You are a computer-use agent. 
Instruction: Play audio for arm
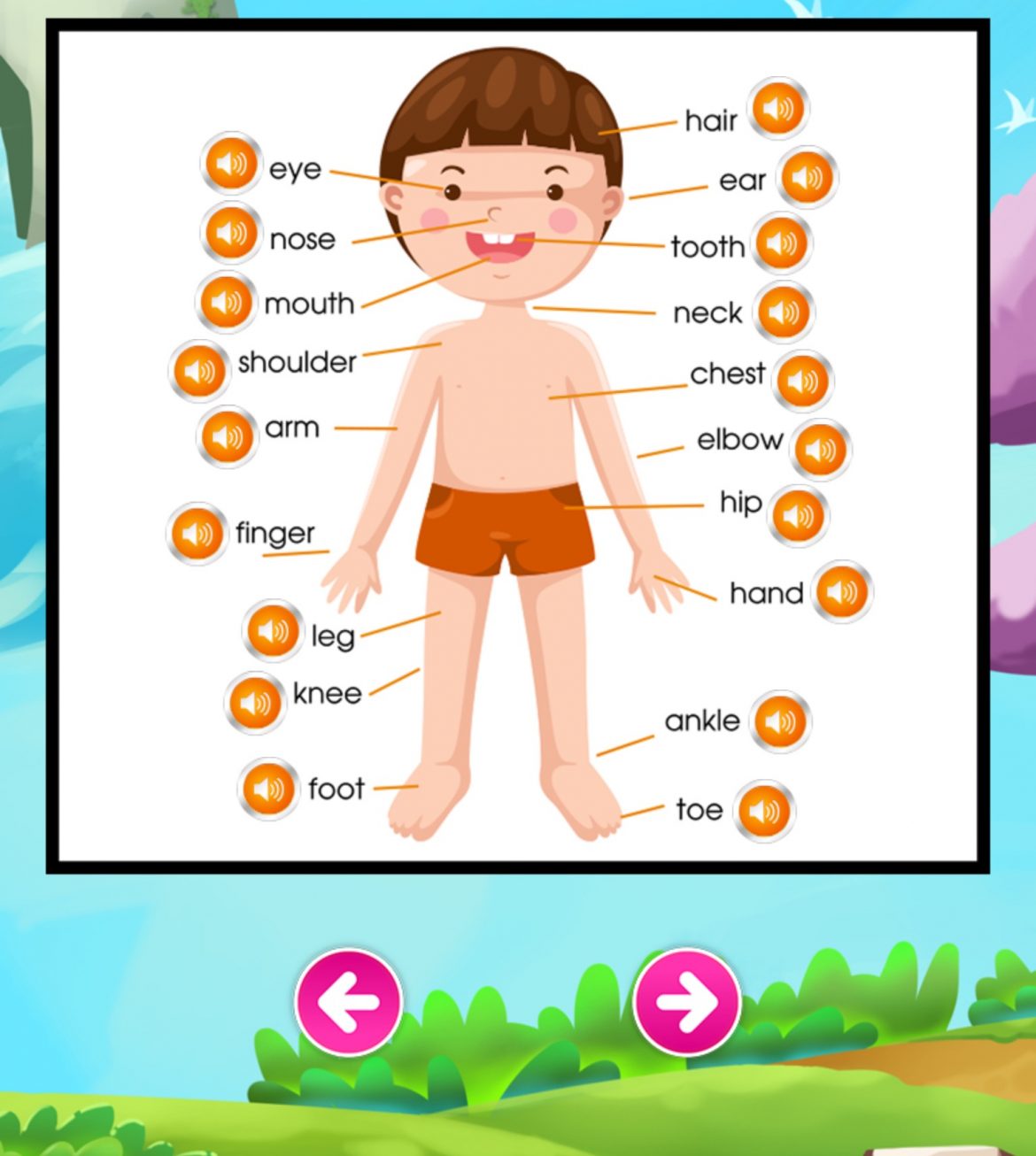(x=227, y=436)
